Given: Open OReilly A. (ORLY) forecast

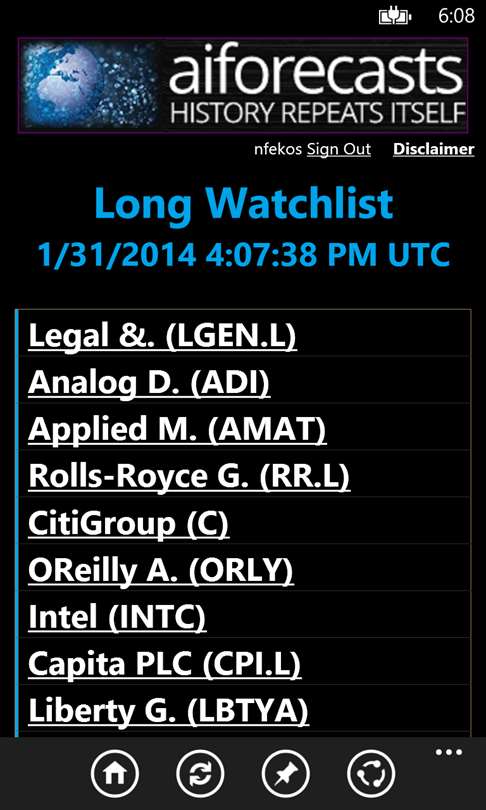Looking at the screenshot, I should point(161,570).
